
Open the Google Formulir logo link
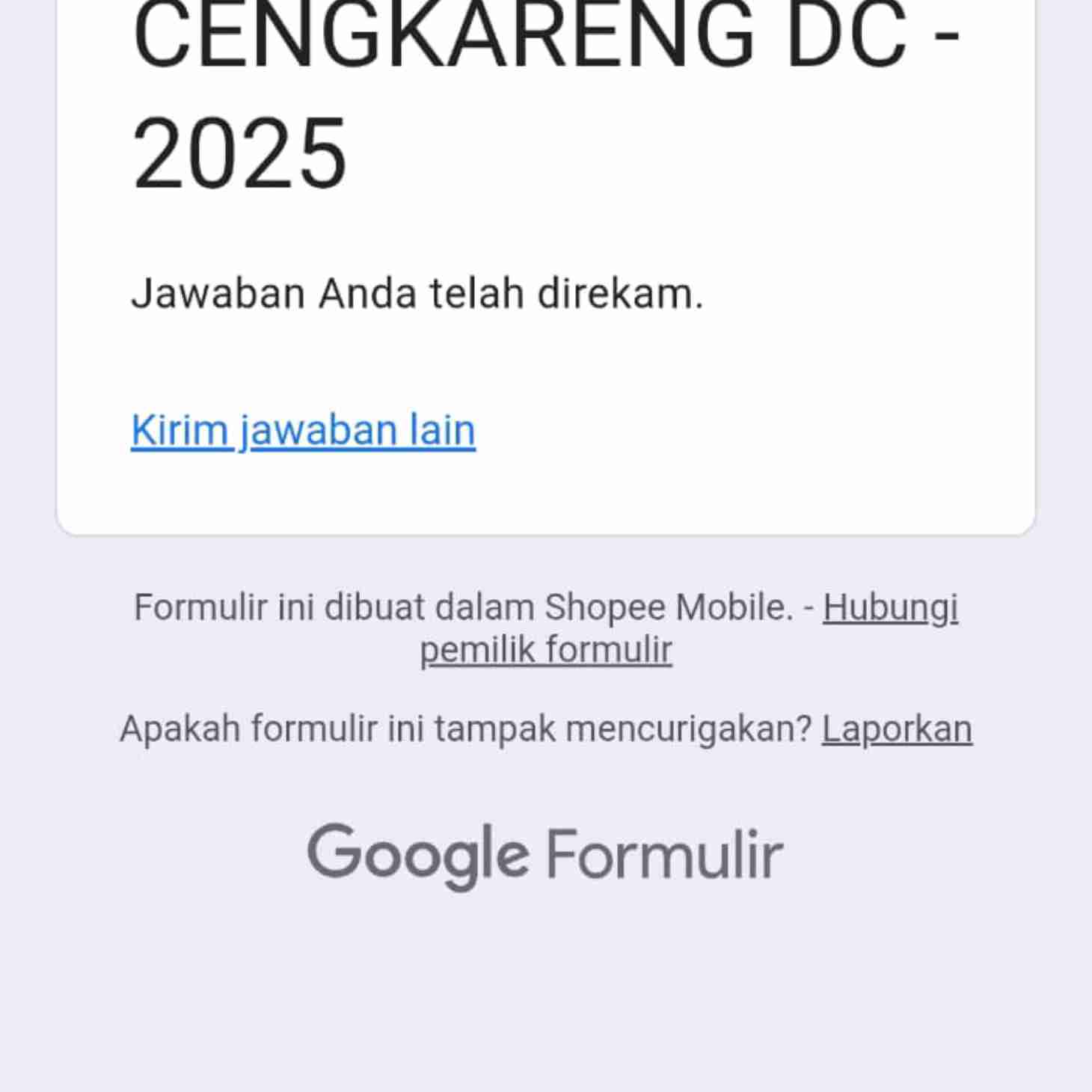(x=545, y=855)
